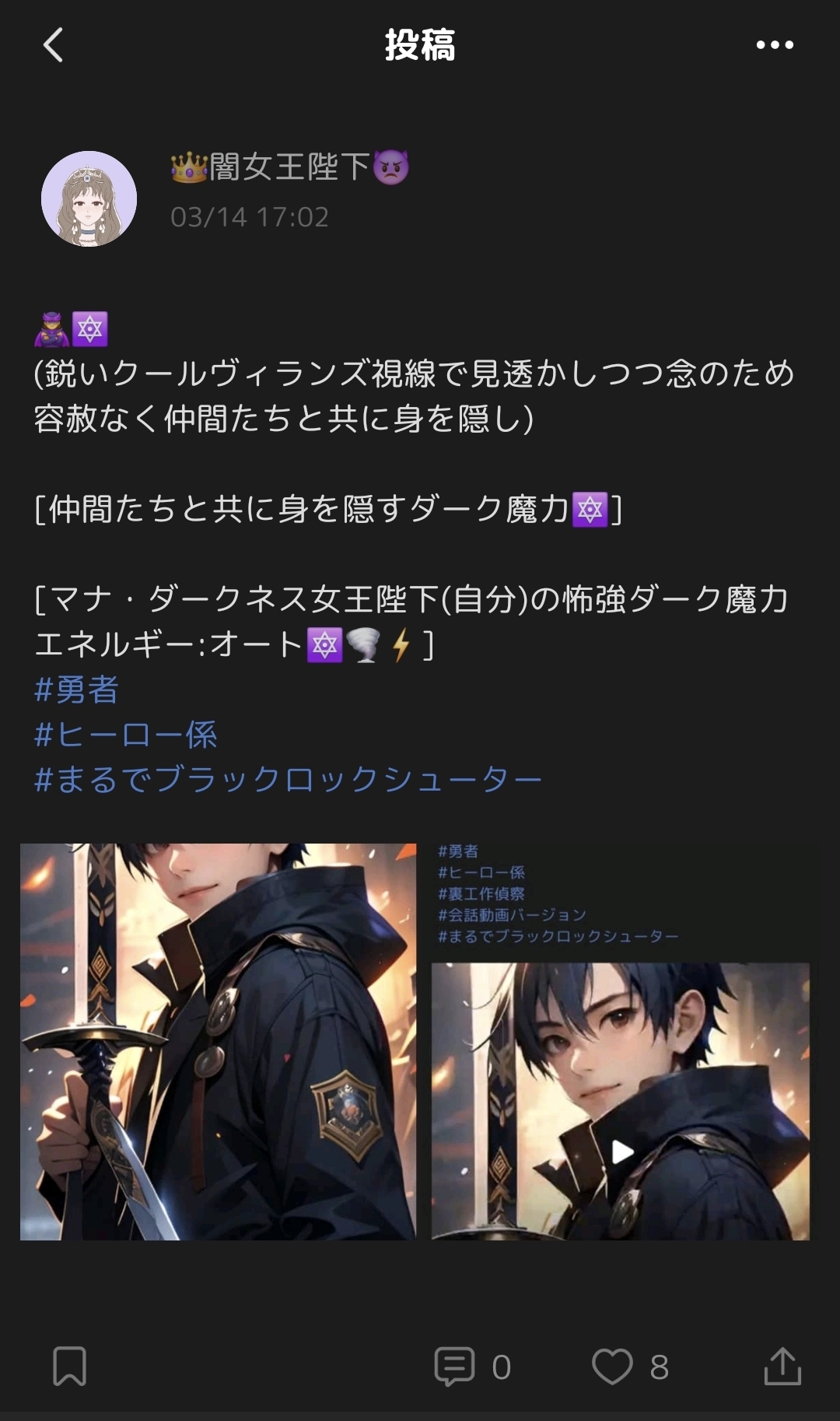Go back from the post screen
840x1421 pixels.
pyautogui.click(x=53, y=45)
